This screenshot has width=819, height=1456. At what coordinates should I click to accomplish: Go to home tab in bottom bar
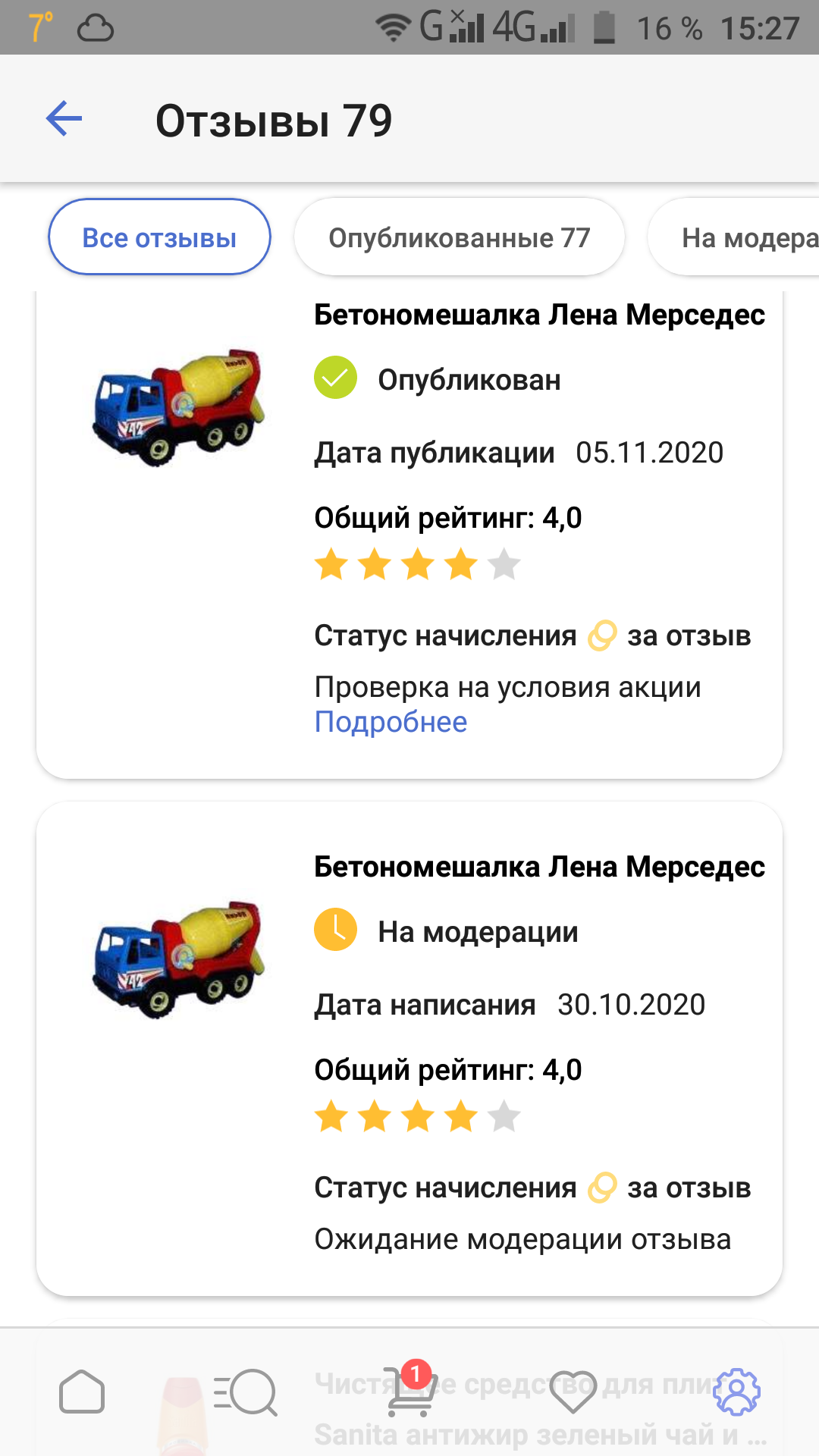82,1392
